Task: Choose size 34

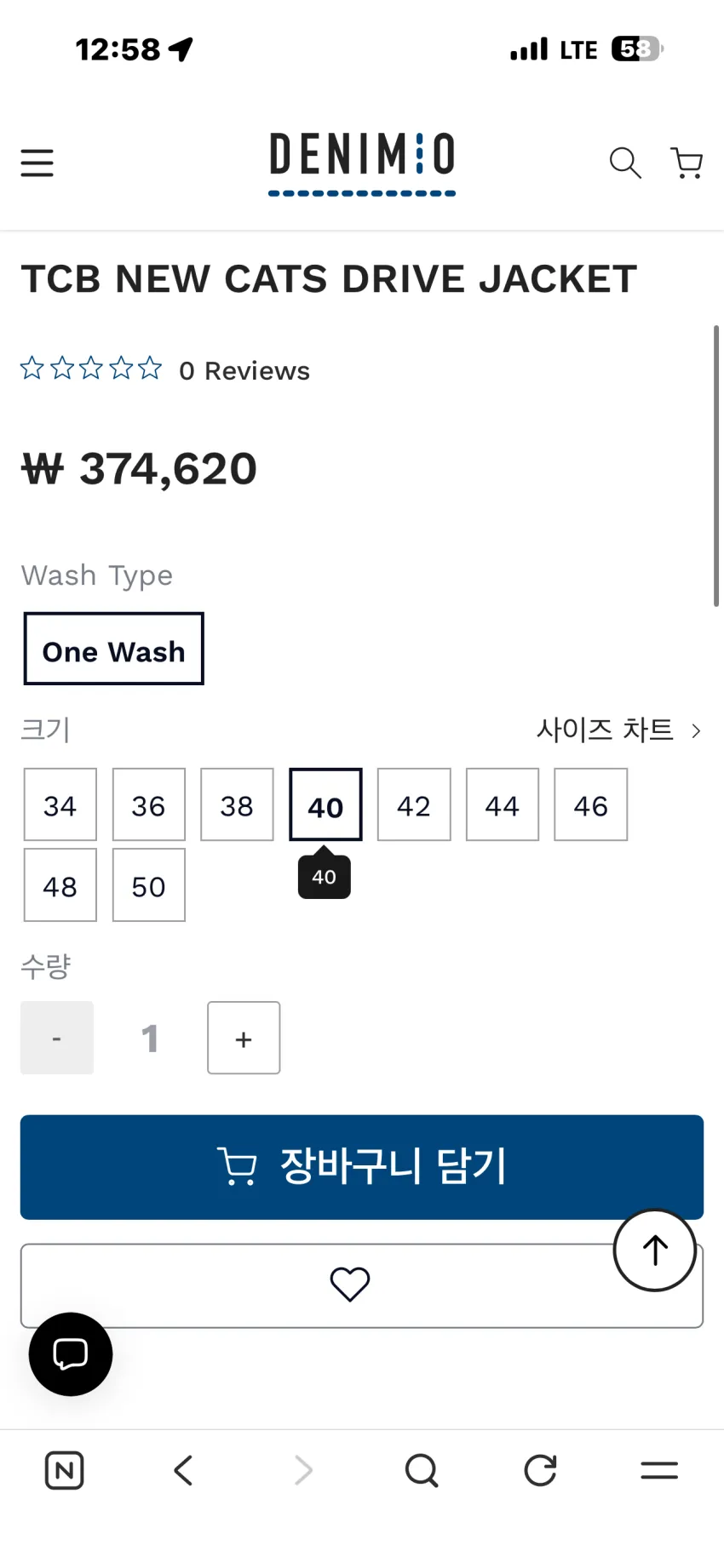Action: point(60,804)
